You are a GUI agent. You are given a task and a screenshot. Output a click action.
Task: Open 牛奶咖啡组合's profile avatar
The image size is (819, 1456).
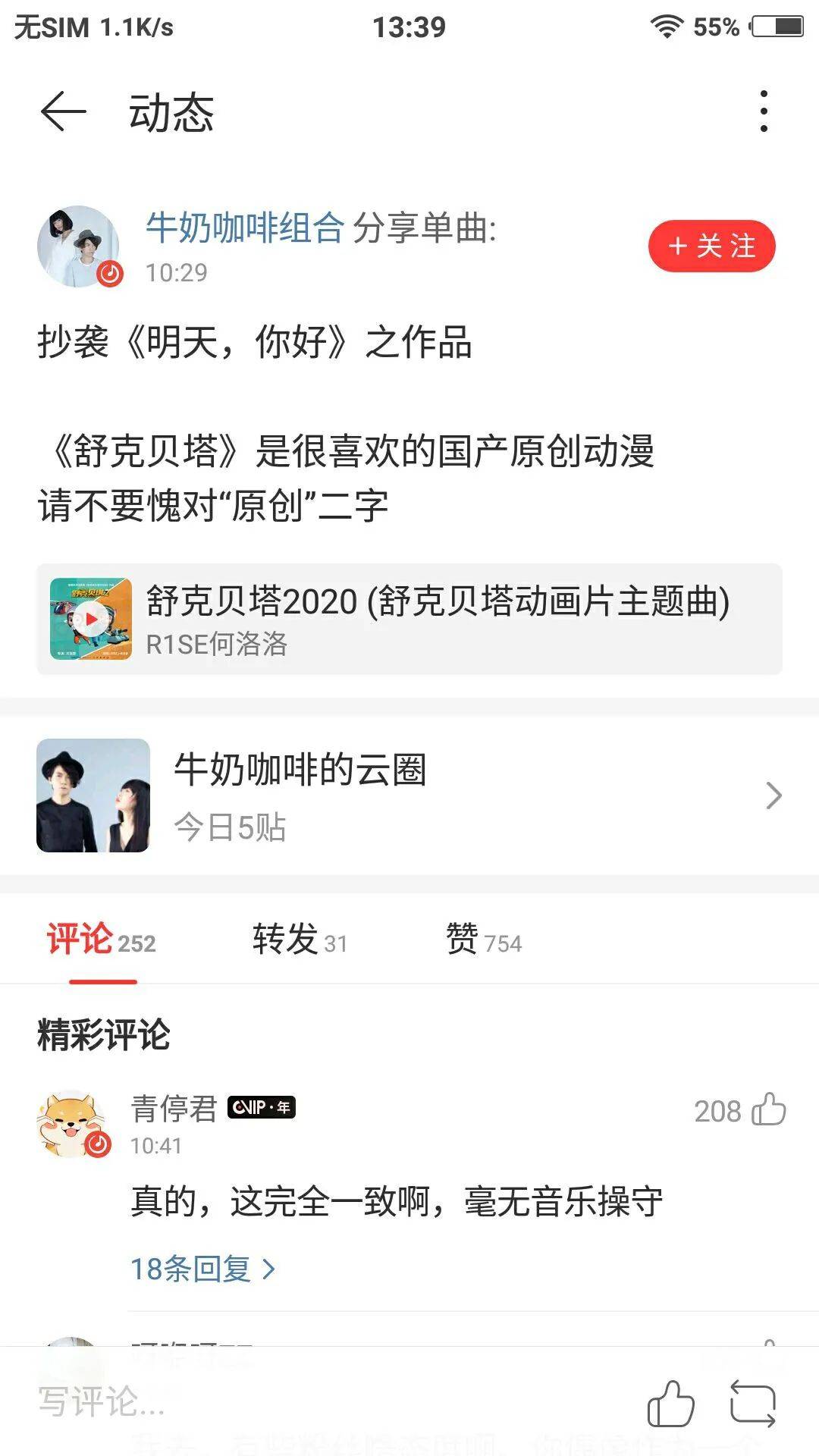point(80,245)
